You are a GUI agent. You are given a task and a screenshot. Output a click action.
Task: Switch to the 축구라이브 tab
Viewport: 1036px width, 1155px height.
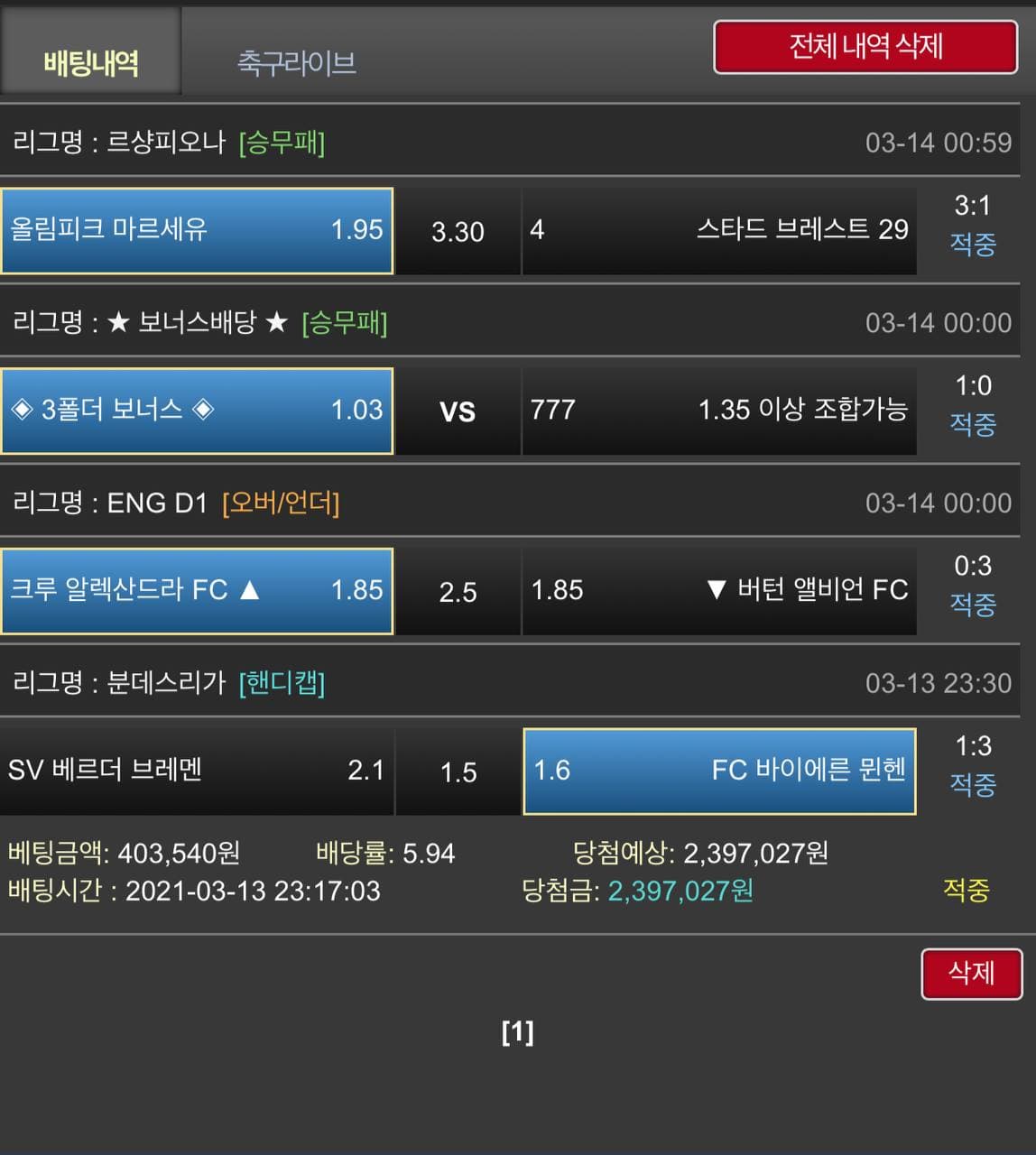click(296, 62)
